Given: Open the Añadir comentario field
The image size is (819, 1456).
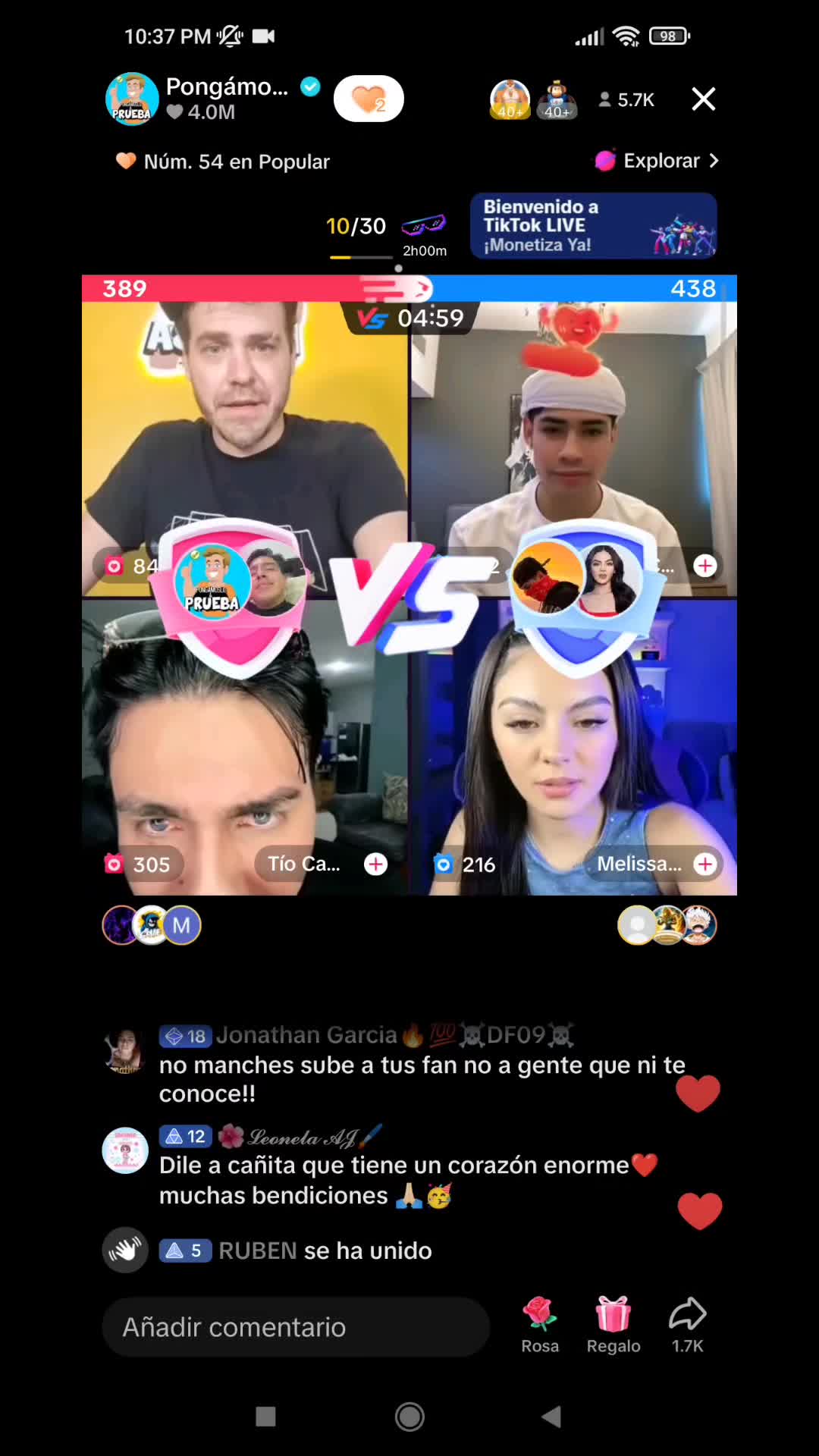Looking at the screenshot, I should 296,1327.
